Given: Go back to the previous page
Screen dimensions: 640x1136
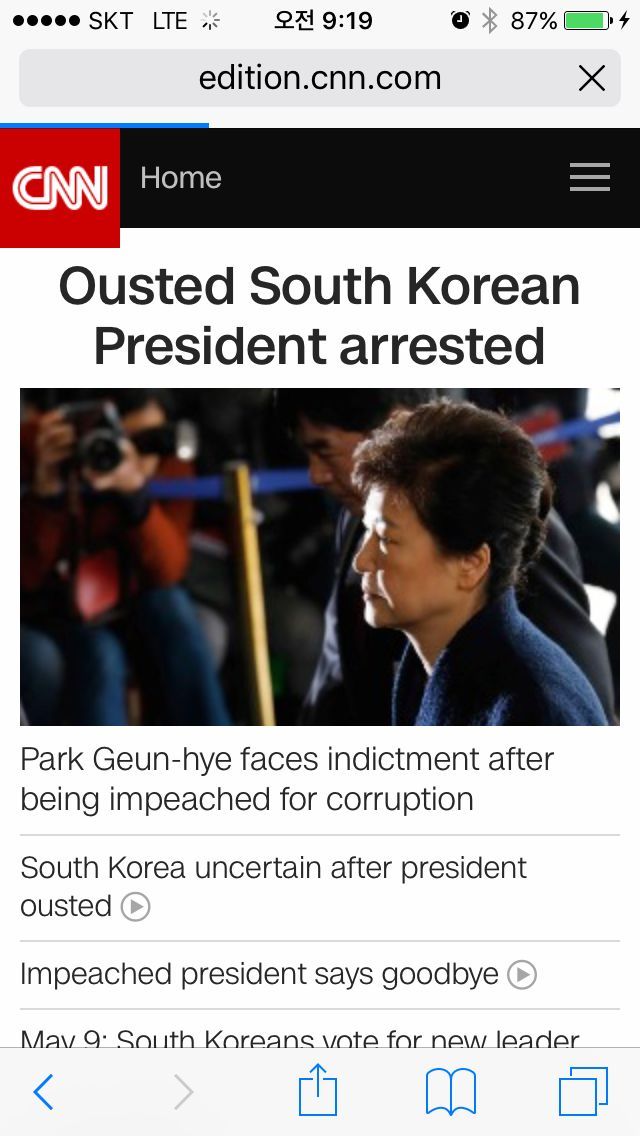Looking at the screenshot, I should coord(43,1092).
